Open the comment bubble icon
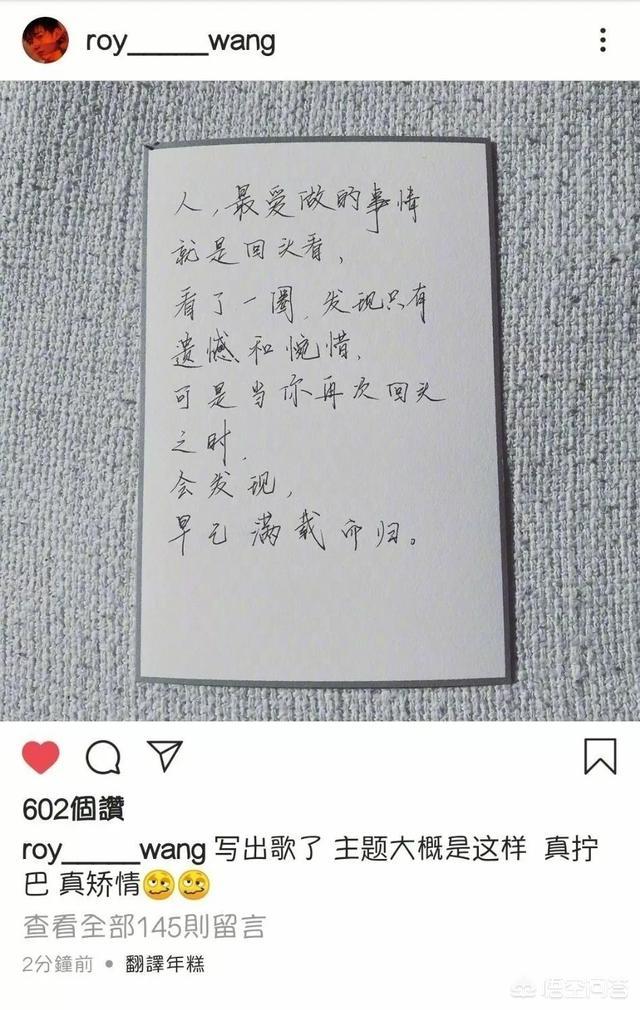The width and height of the screenshot is (640, 1010). point(103,758)
